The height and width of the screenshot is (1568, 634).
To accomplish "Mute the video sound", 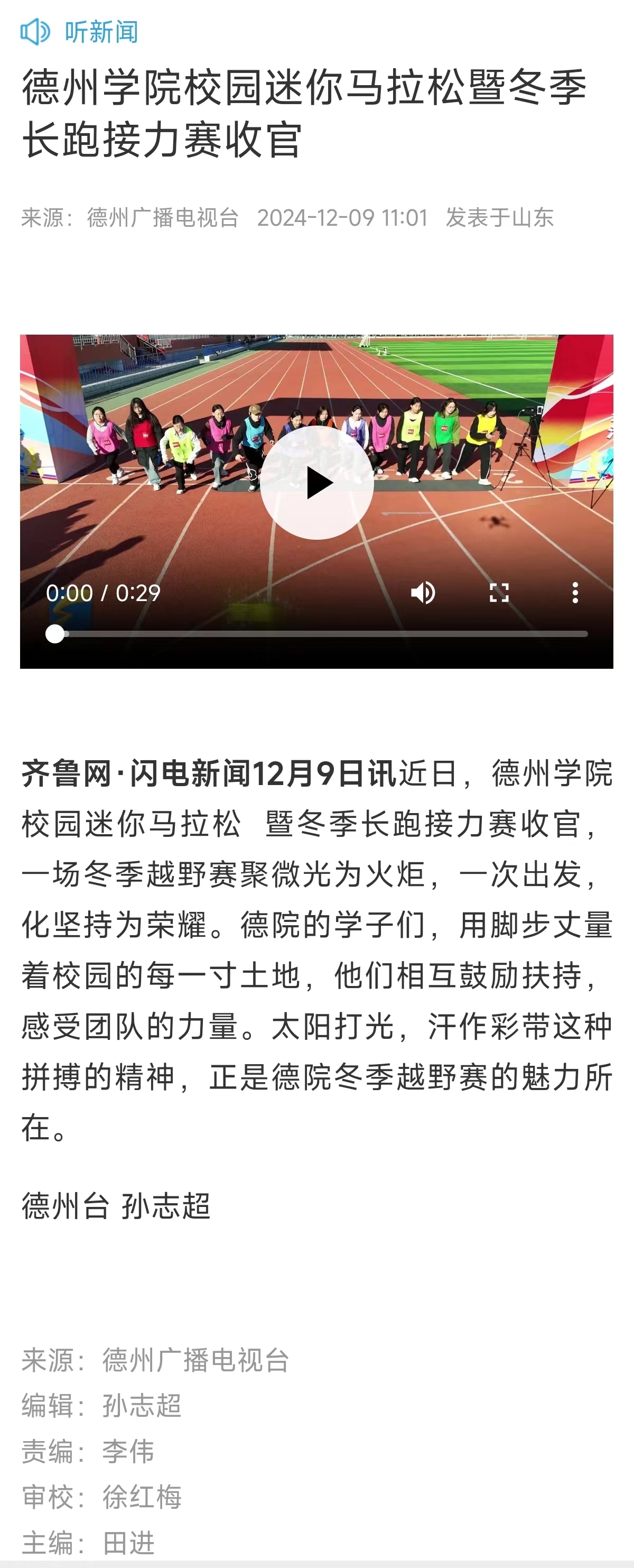I will pos(423,592).
